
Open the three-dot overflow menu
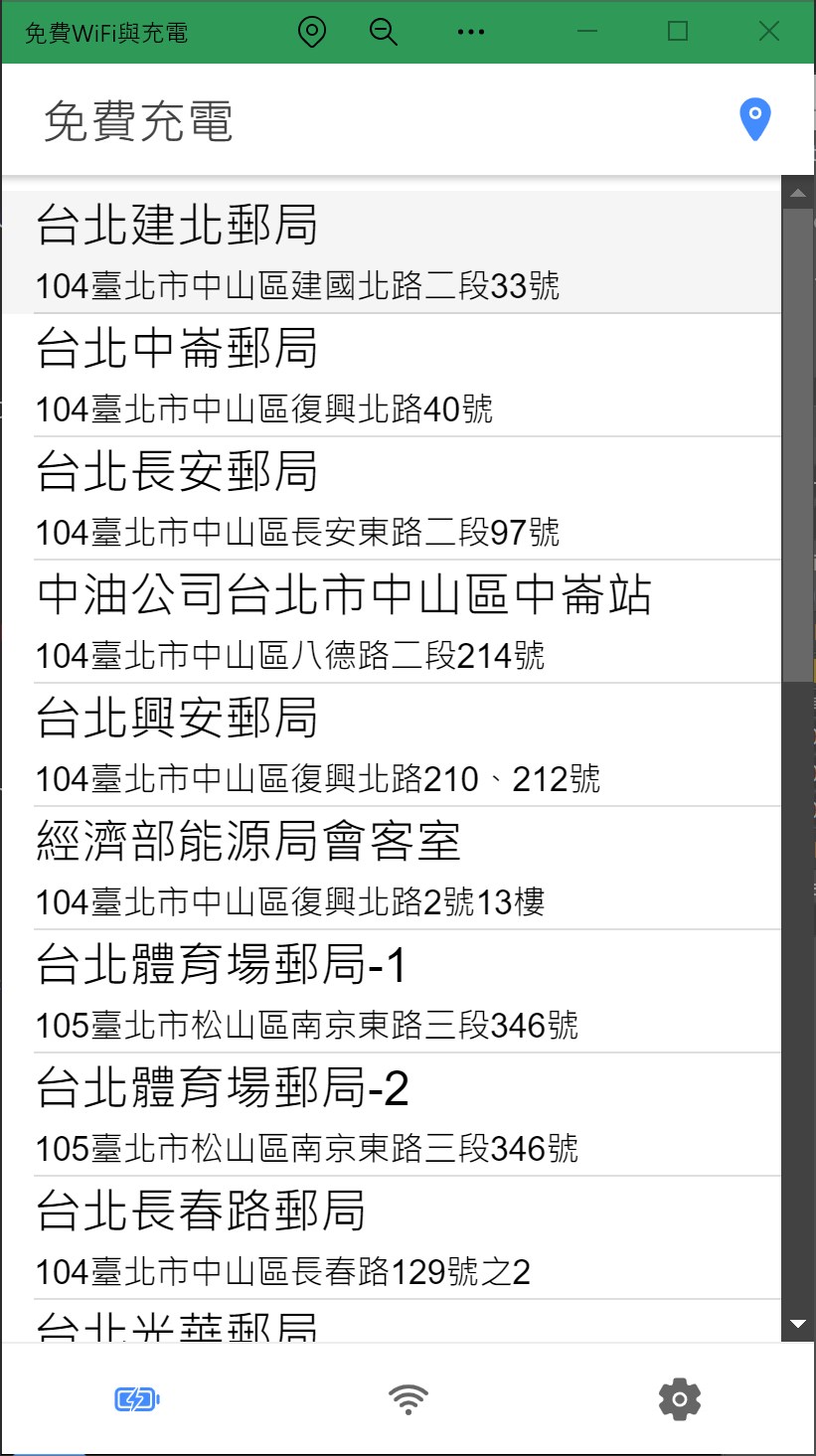click(470, 32)
